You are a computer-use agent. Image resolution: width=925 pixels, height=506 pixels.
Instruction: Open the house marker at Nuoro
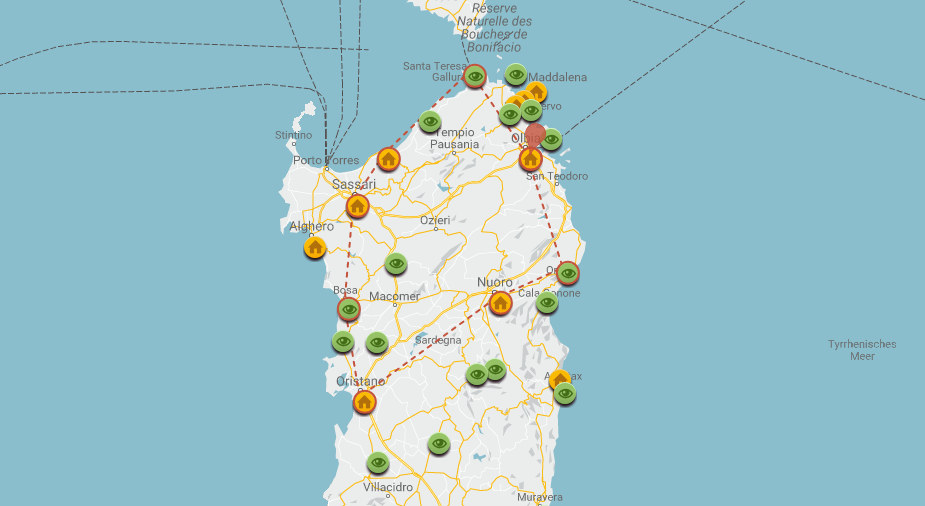tap(500, 303)
